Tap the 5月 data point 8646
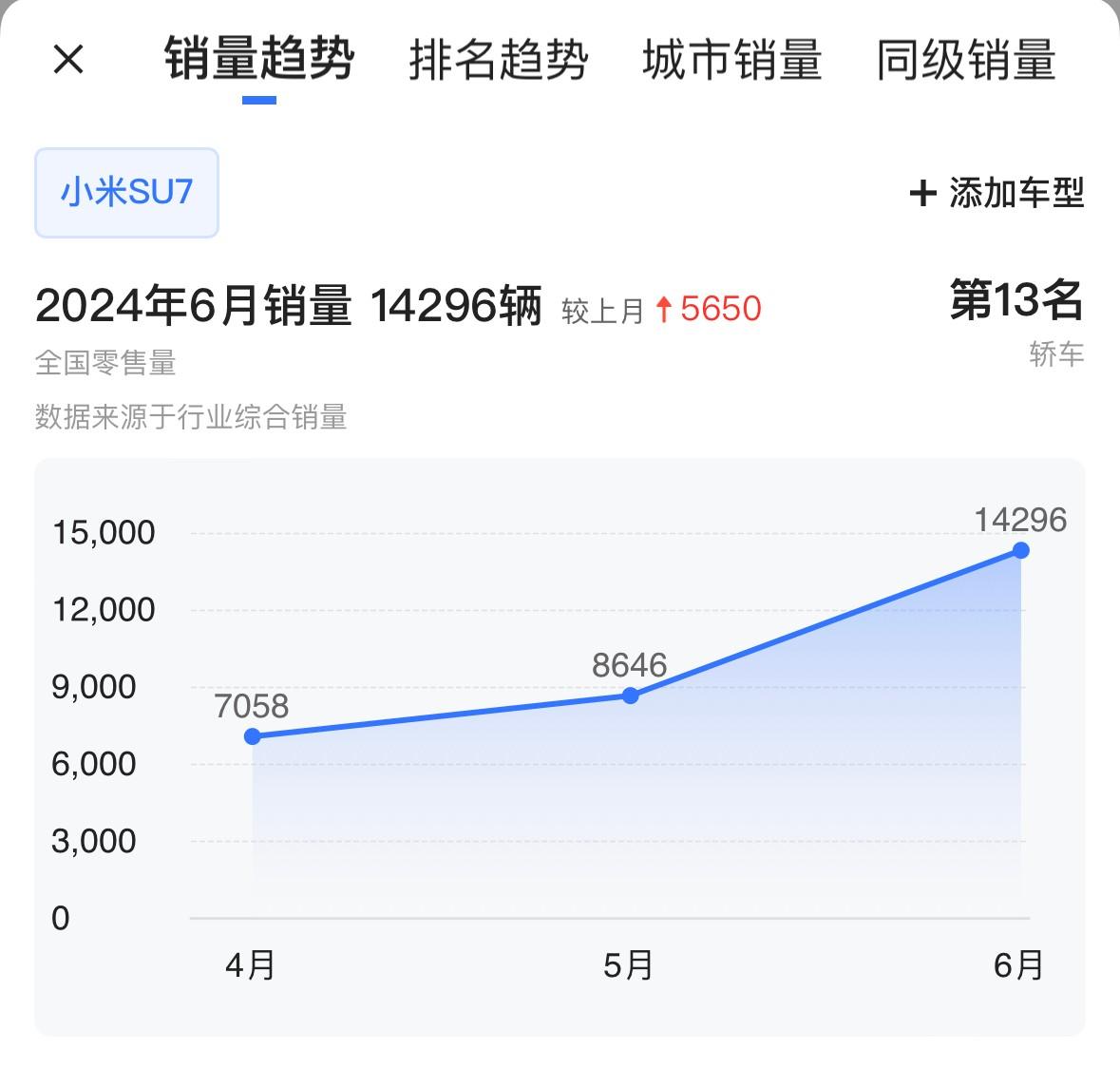This screenshot has height=1068, width=1120. pyautogui.click(x=630, y=696)
